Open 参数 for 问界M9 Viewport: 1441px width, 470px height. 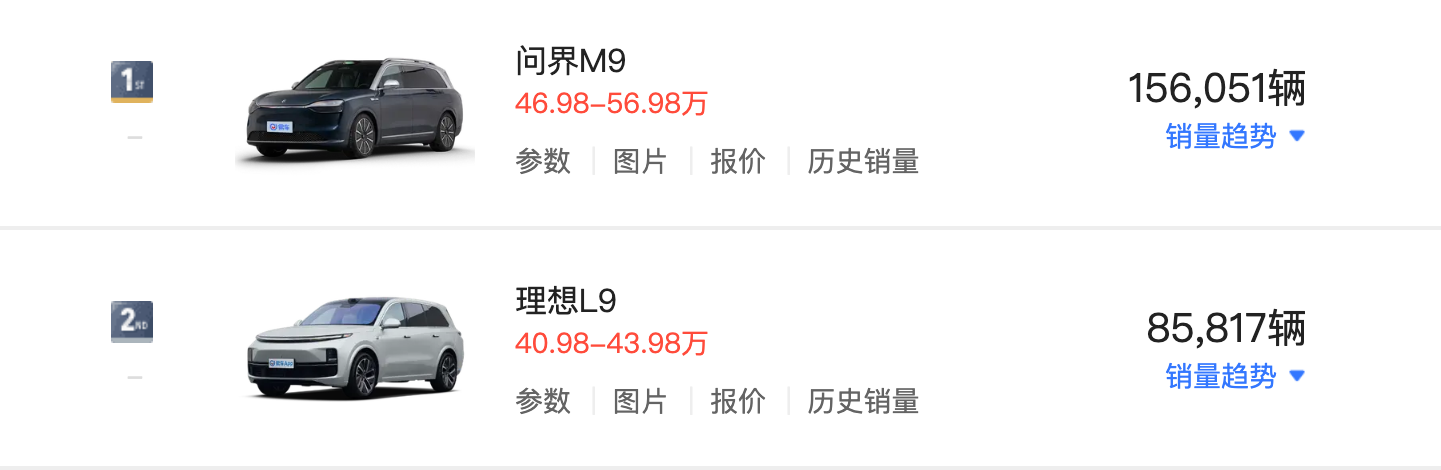click(x=543, y=161)
